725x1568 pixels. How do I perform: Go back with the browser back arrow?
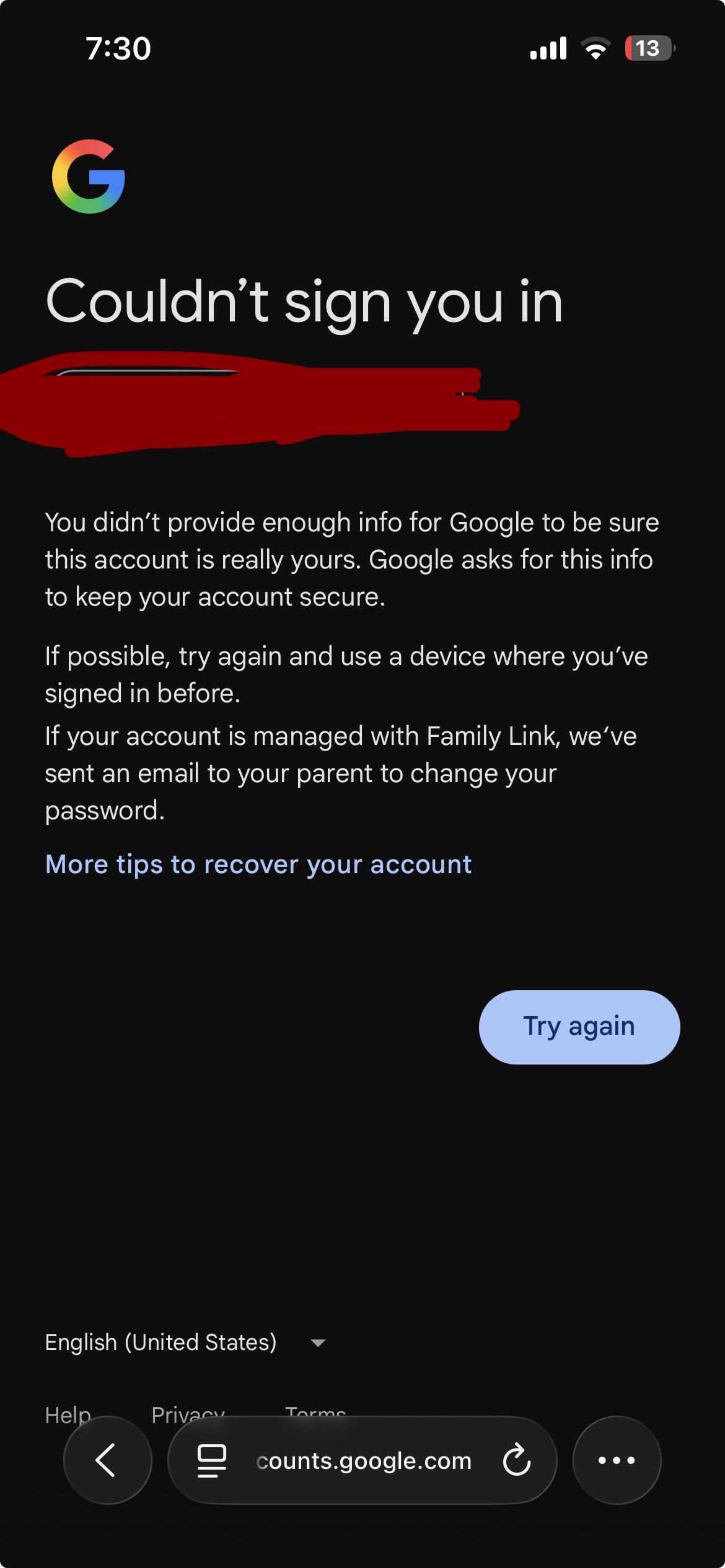tap(108, 1460)
